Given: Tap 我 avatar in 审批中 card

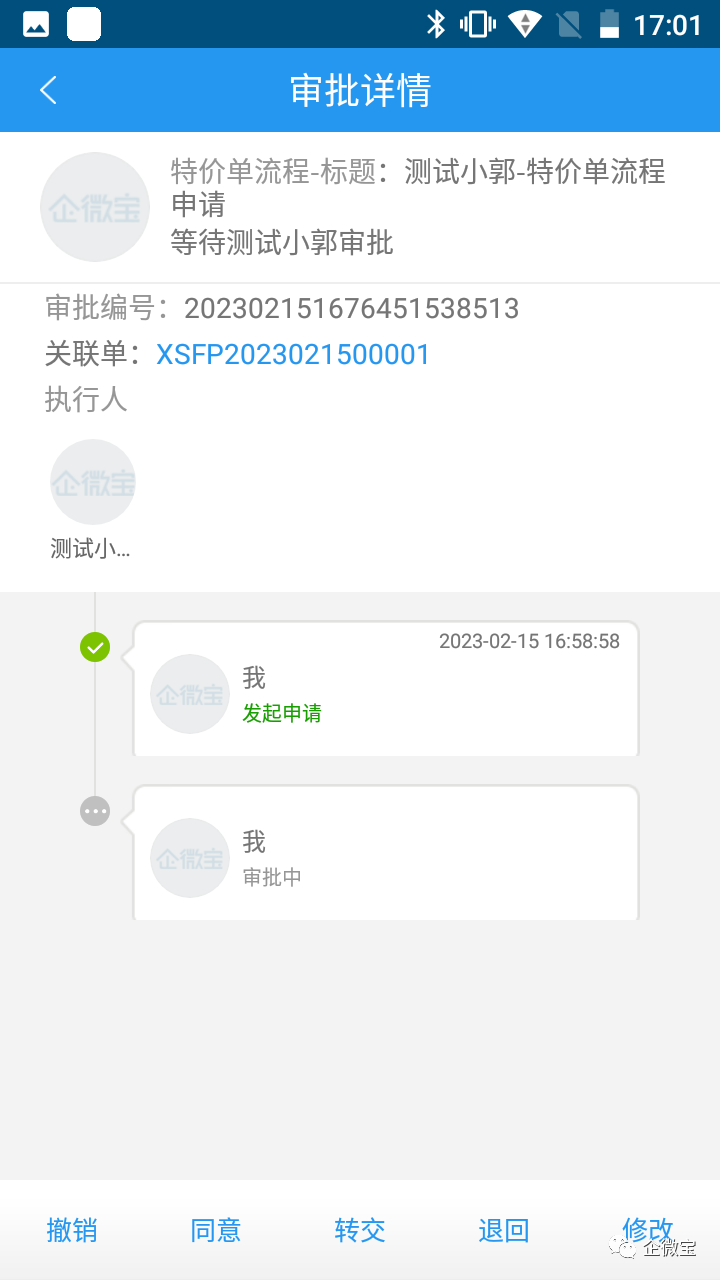Looking at the screenshot, I should click(189, 858).
